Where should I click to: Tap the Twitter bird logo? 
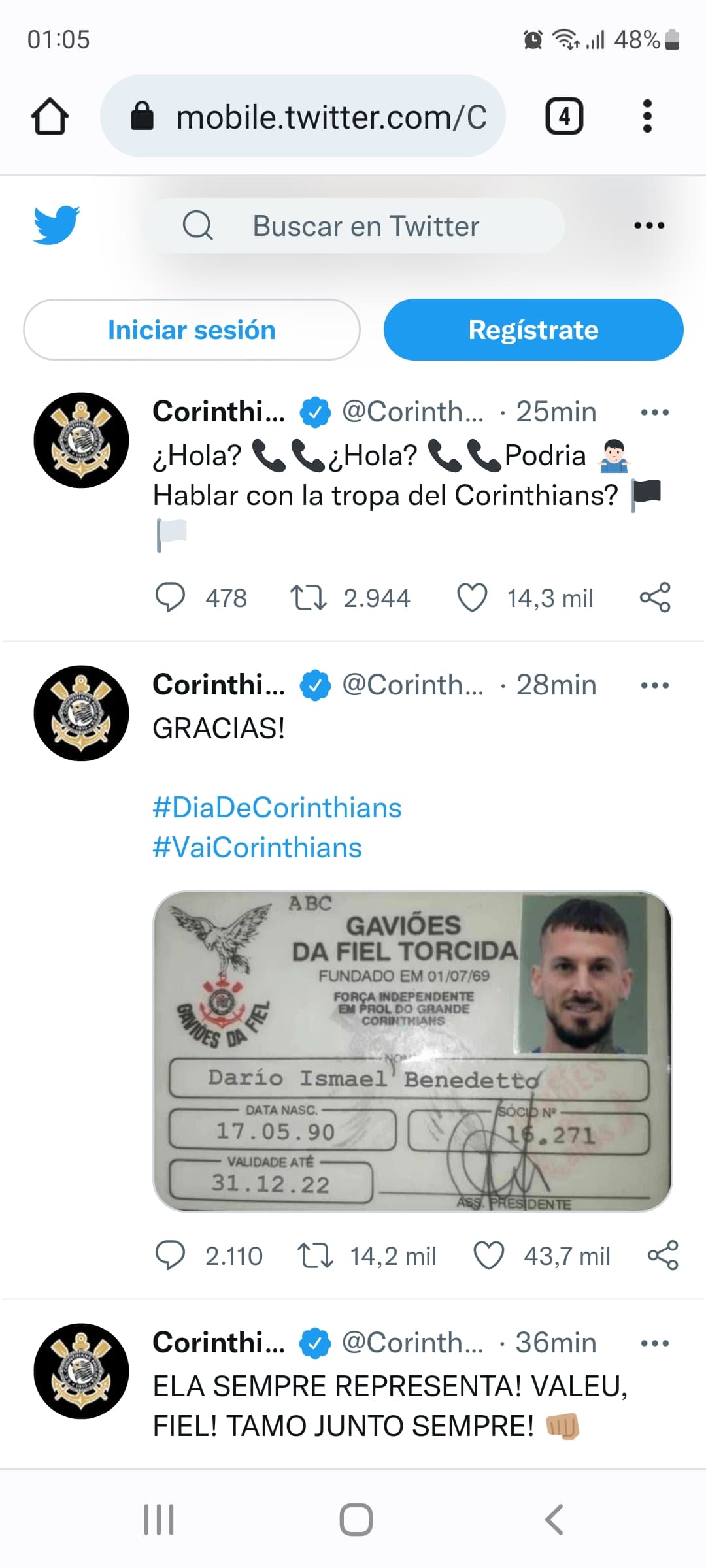[x=57, y=225]
